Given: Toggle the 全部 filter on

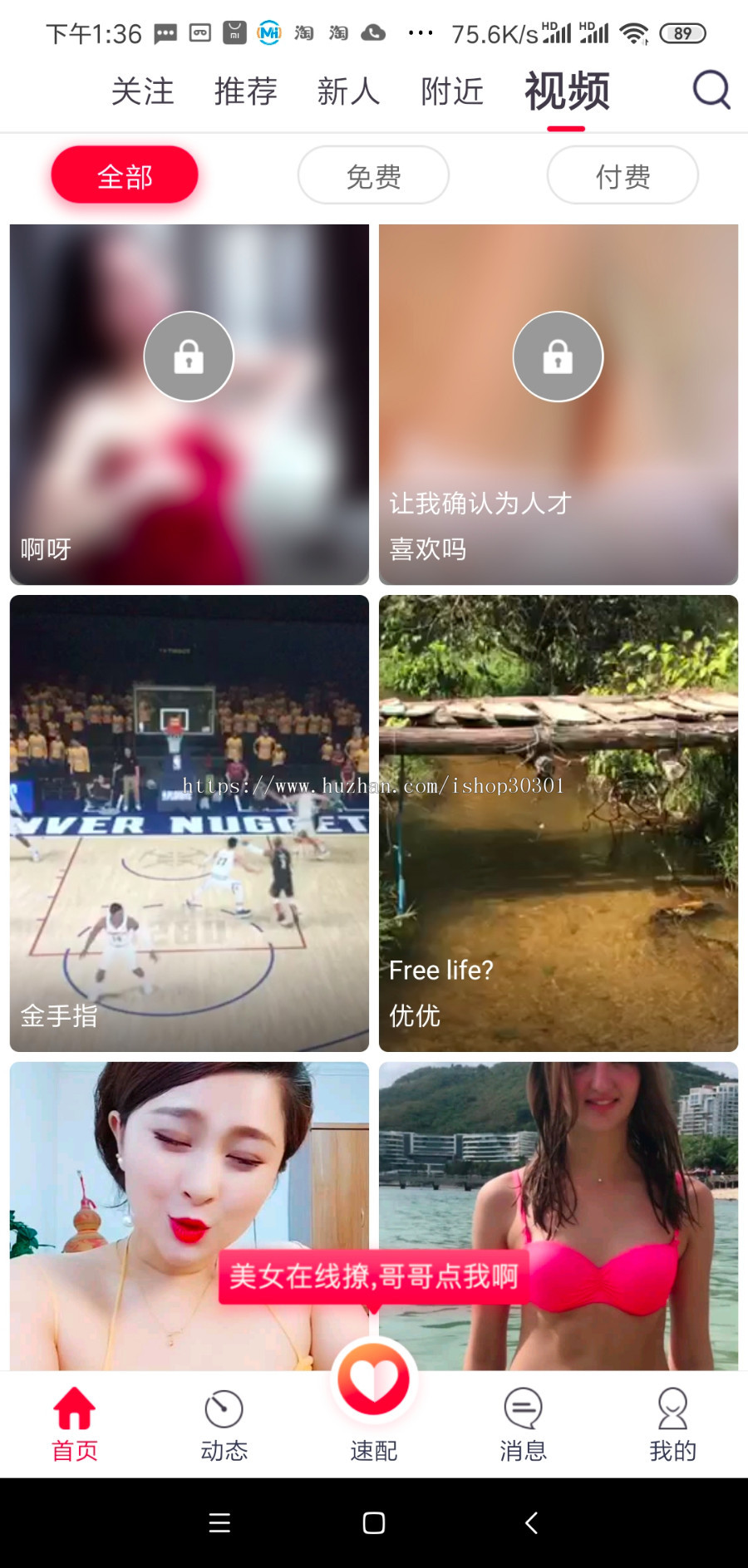Looking at the screenshot, I should click(x=124, y=174).
